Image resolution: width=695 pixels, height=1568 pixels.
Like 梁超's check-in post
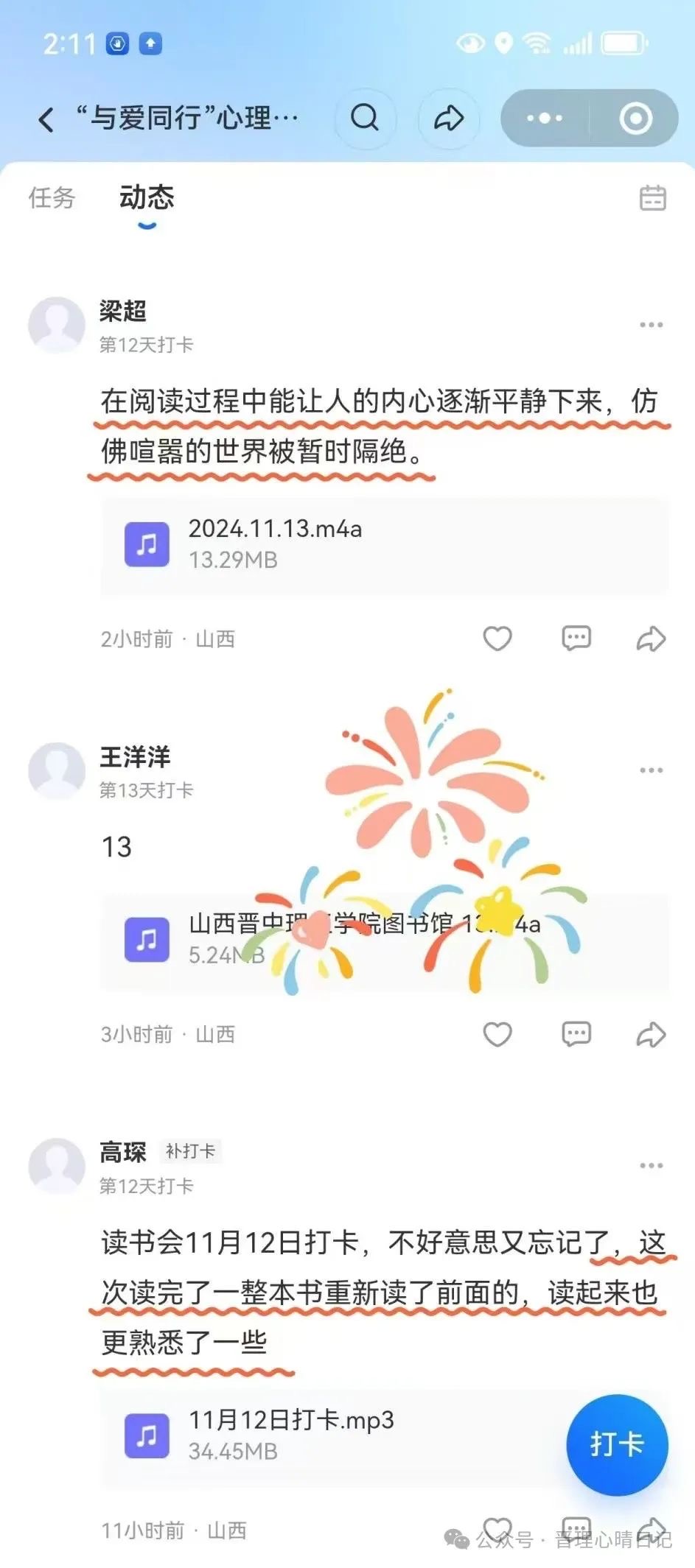point(497,638)
